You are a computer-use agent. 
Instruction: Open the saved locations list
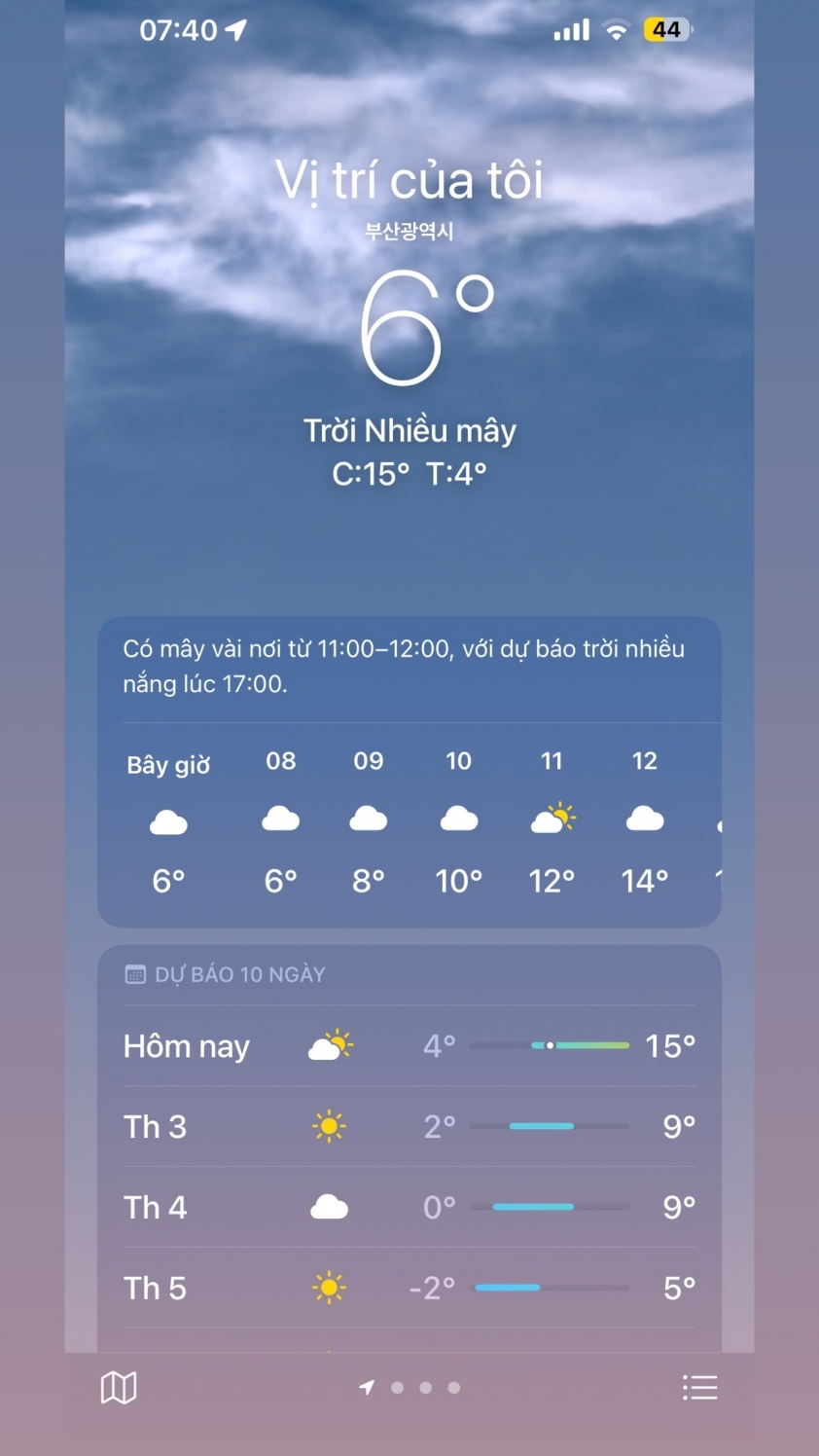pyautogui.click(x=699, y=1388)
